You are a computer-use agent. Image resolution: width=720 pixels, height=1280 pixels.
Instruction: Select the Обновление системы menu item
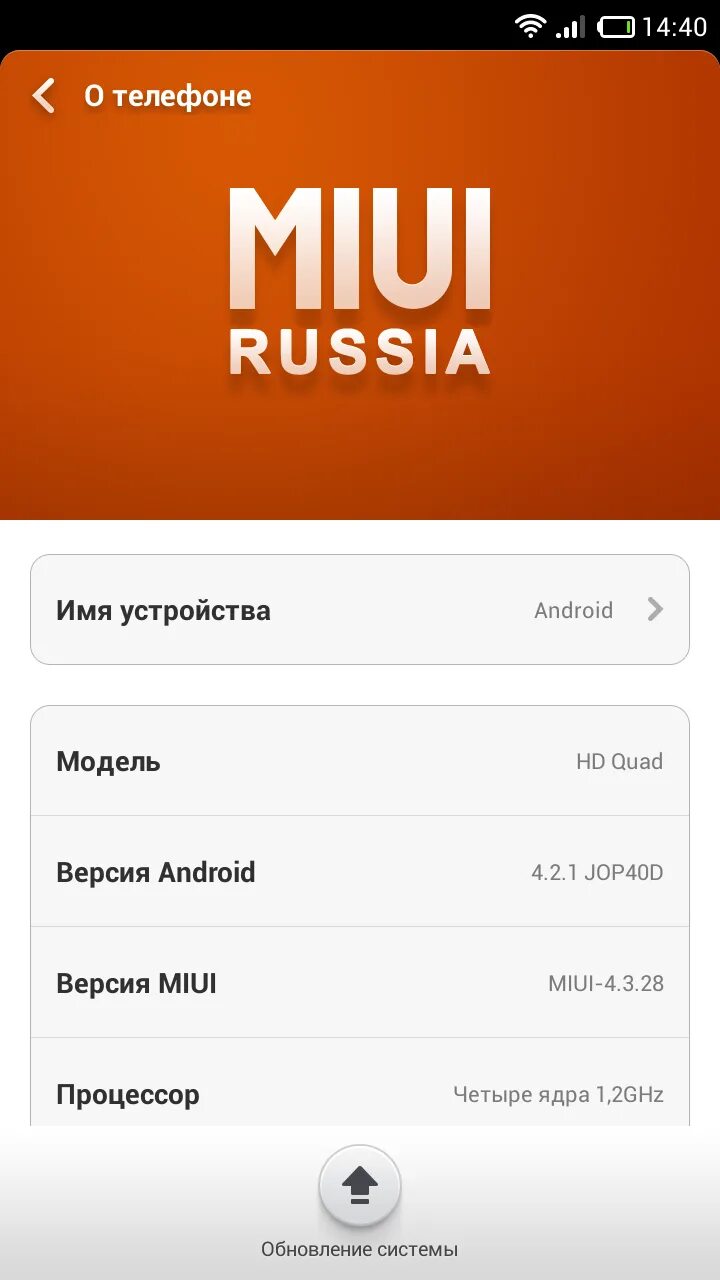click(360, 1248)
